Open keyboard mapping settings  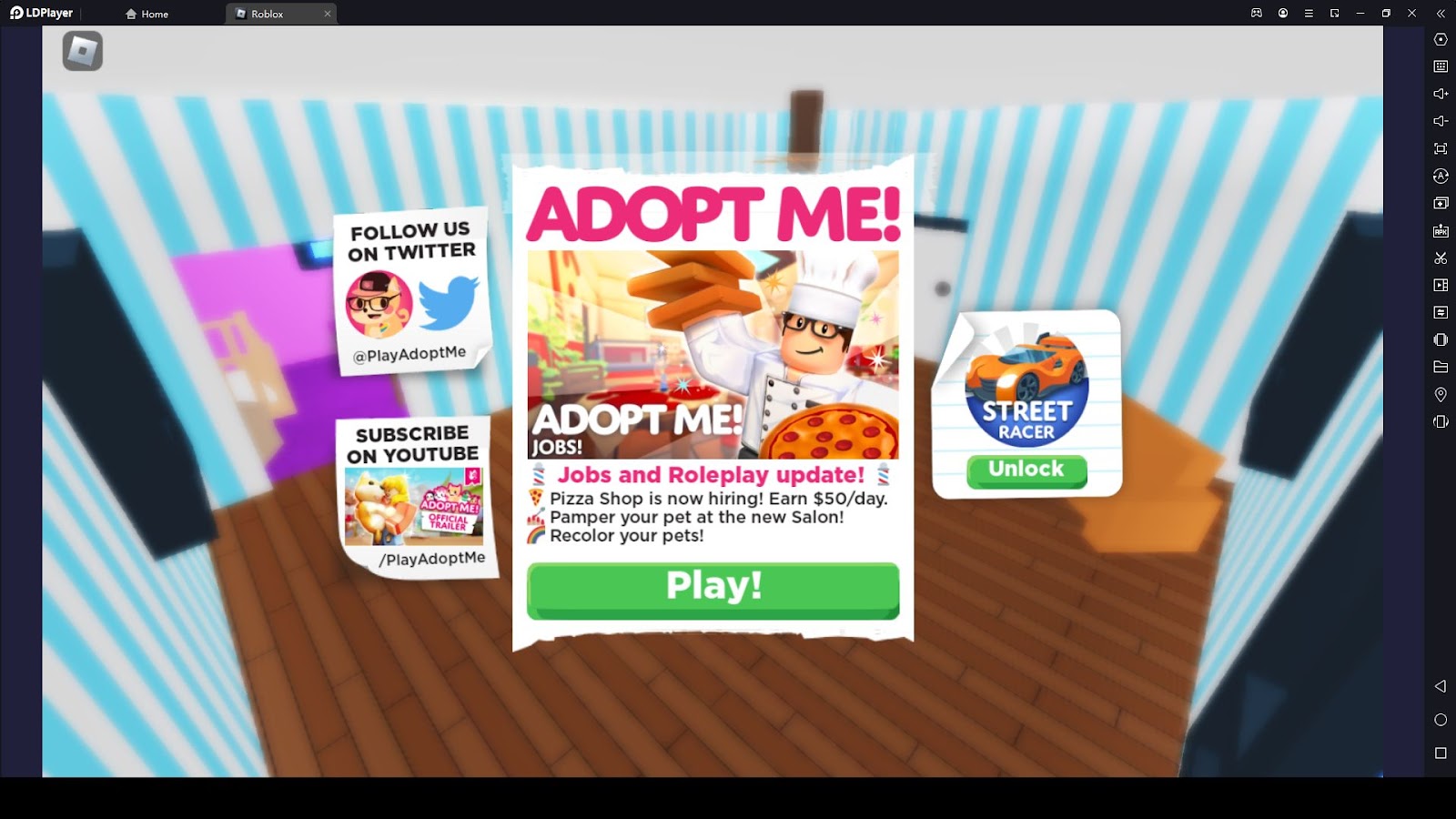click(x=1441, y=66)
